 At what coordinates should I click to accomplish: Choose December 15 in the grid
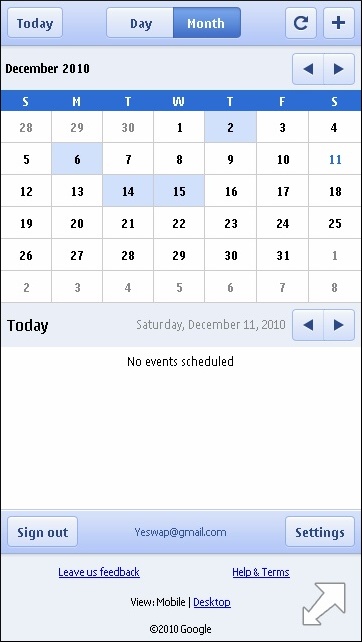pos(179,191)
